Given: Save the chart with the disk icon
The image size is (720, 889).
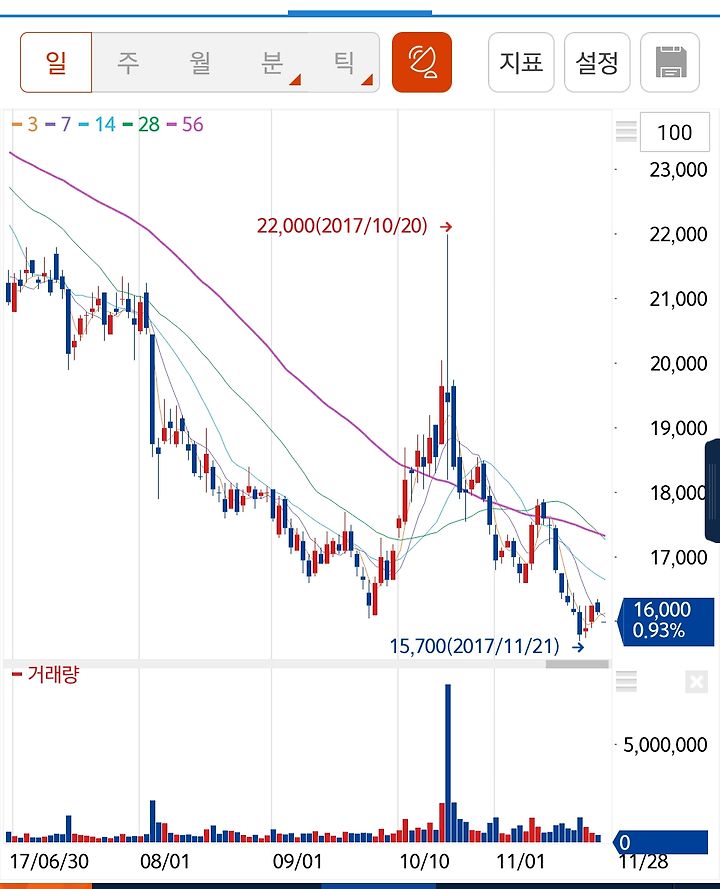Looking at the screenshot, I should (670, 63).
